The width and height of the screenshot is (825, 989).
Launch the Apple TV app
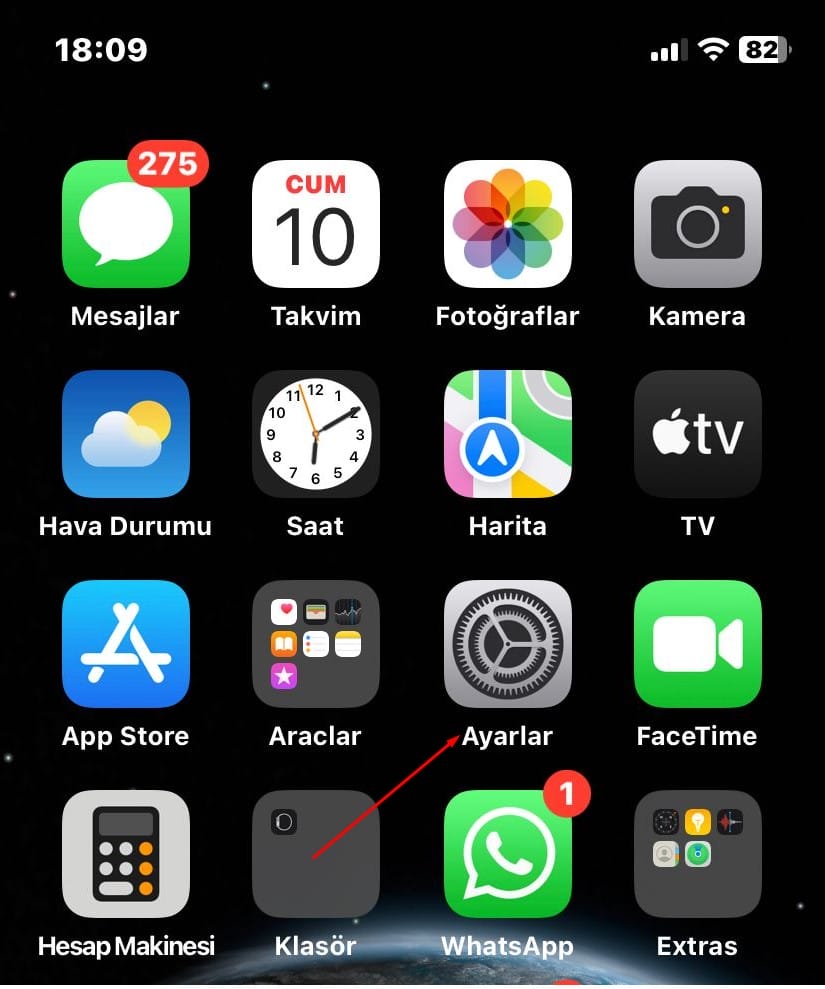click(697, 434)
